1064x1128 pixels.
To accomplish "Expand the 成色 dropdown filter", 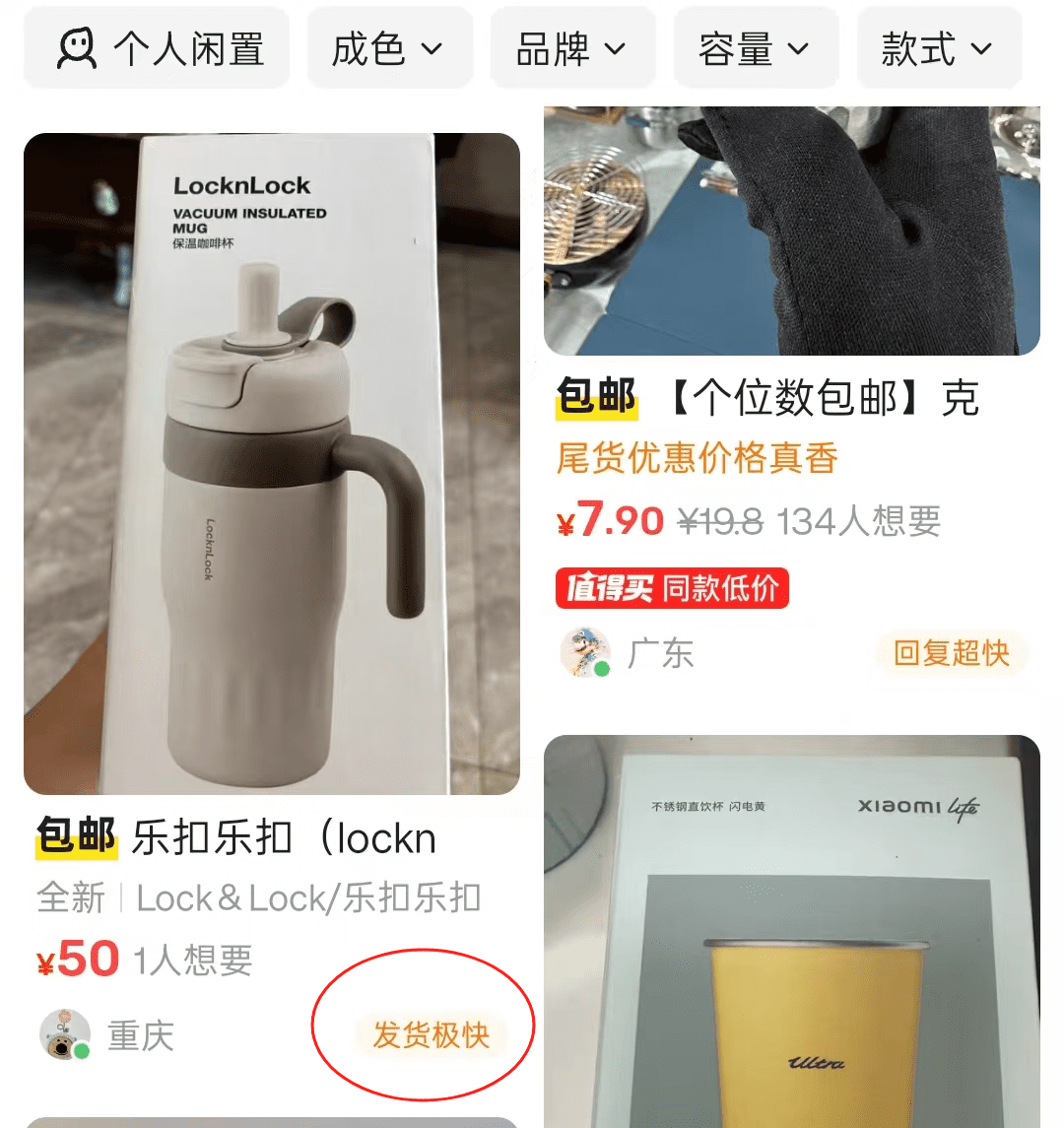I will click(389, 48).
